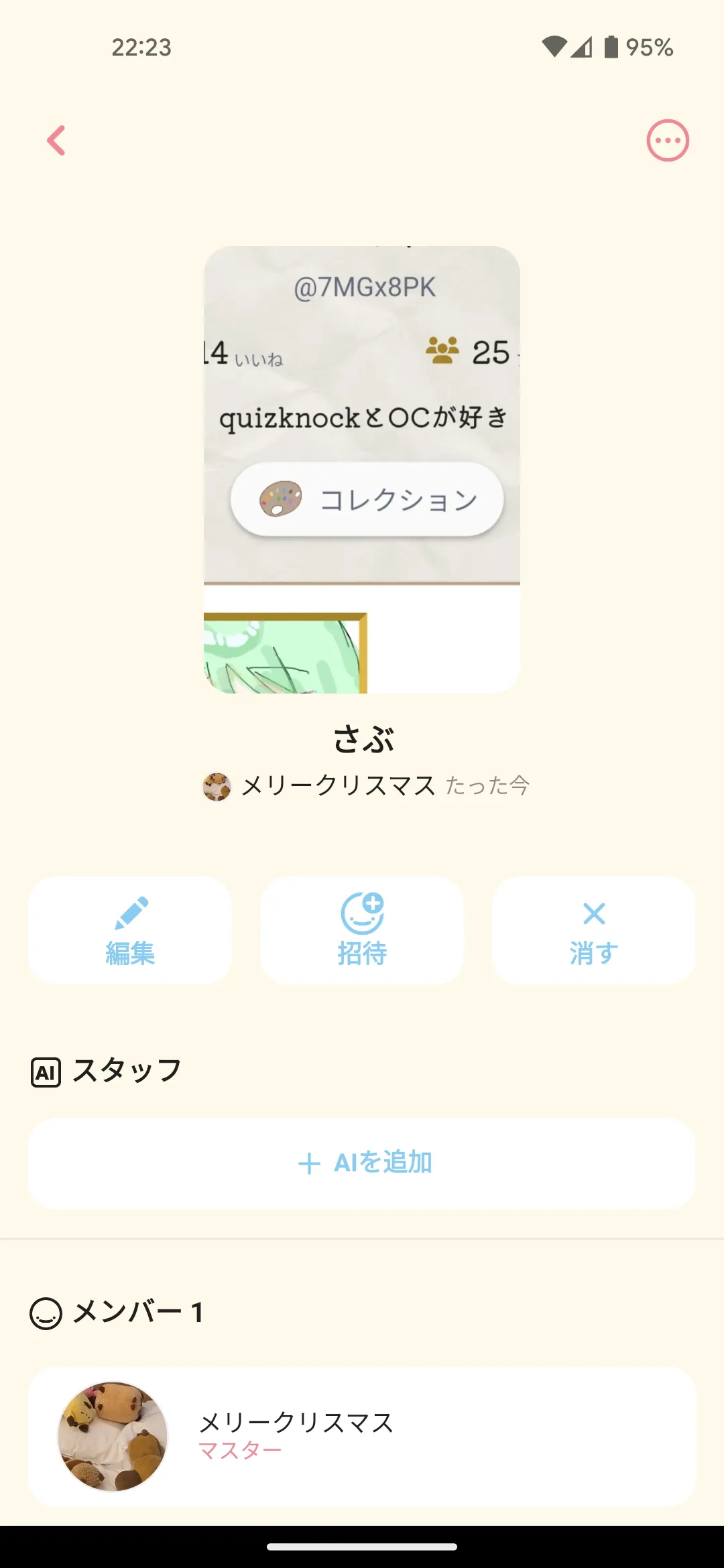724x1568 pixels.
Task: Open the more options menu
Action: (667, 141)
